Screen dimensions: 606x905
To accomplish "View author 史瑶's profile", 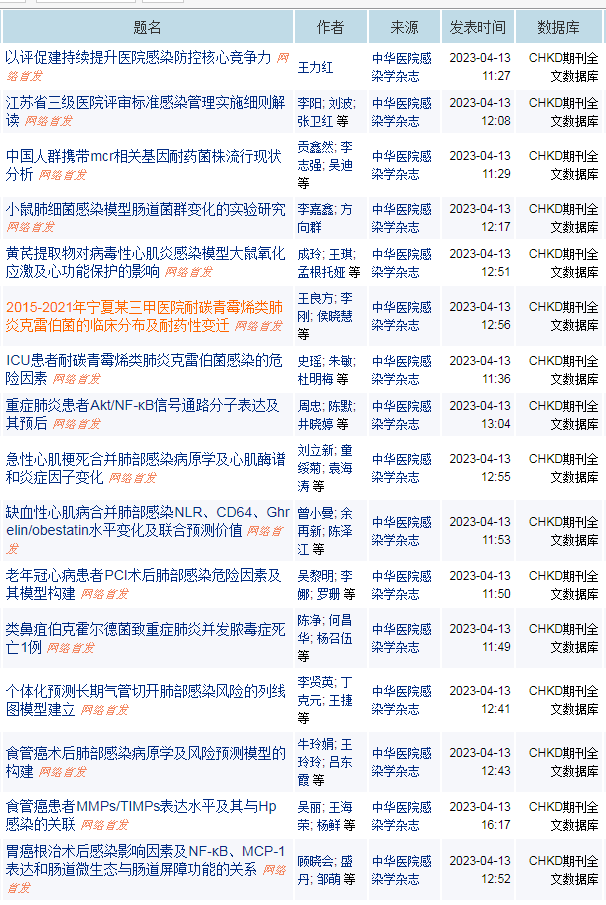I will pyautogui.click(x=309, y=361).
